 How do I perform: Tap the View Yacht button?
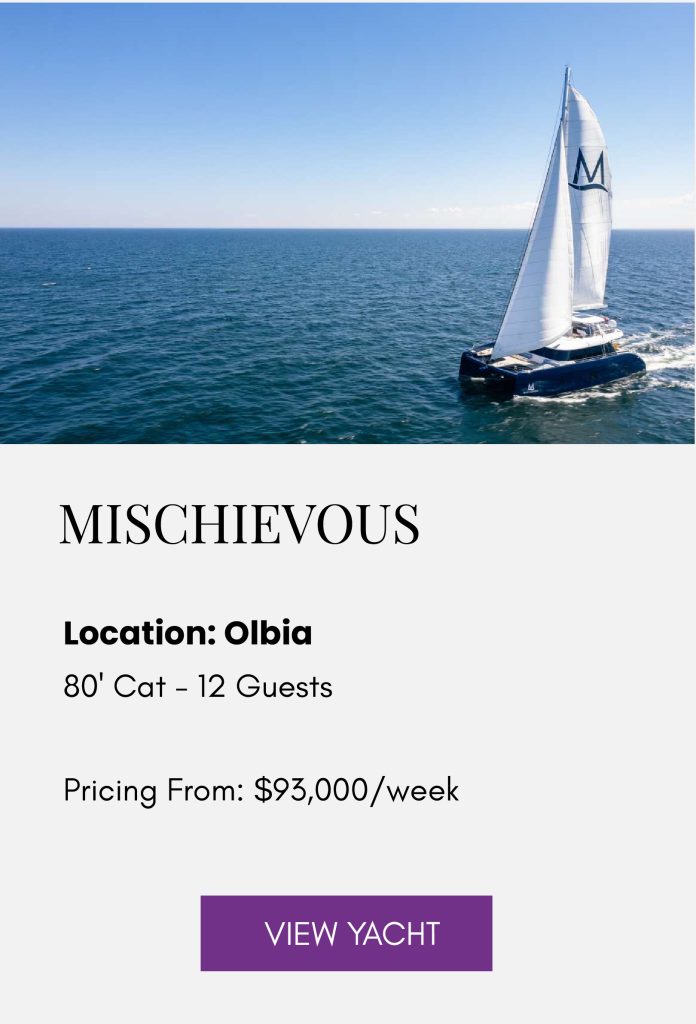click(x=346, y=933)
